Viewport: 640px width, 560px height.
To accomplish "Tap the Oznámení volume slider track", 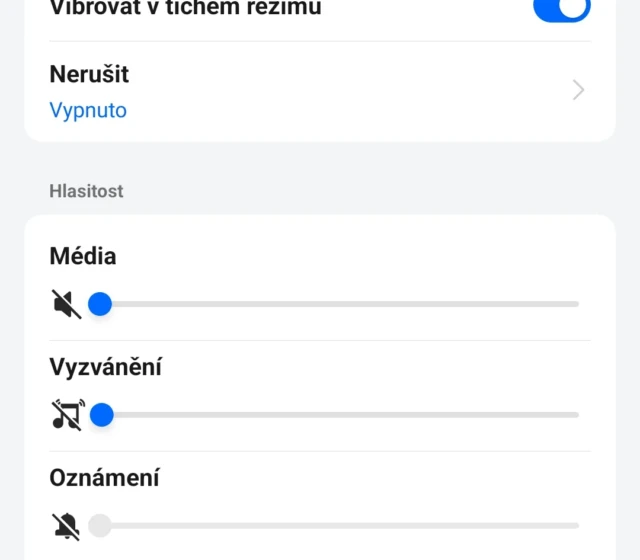I will [340, 525].
